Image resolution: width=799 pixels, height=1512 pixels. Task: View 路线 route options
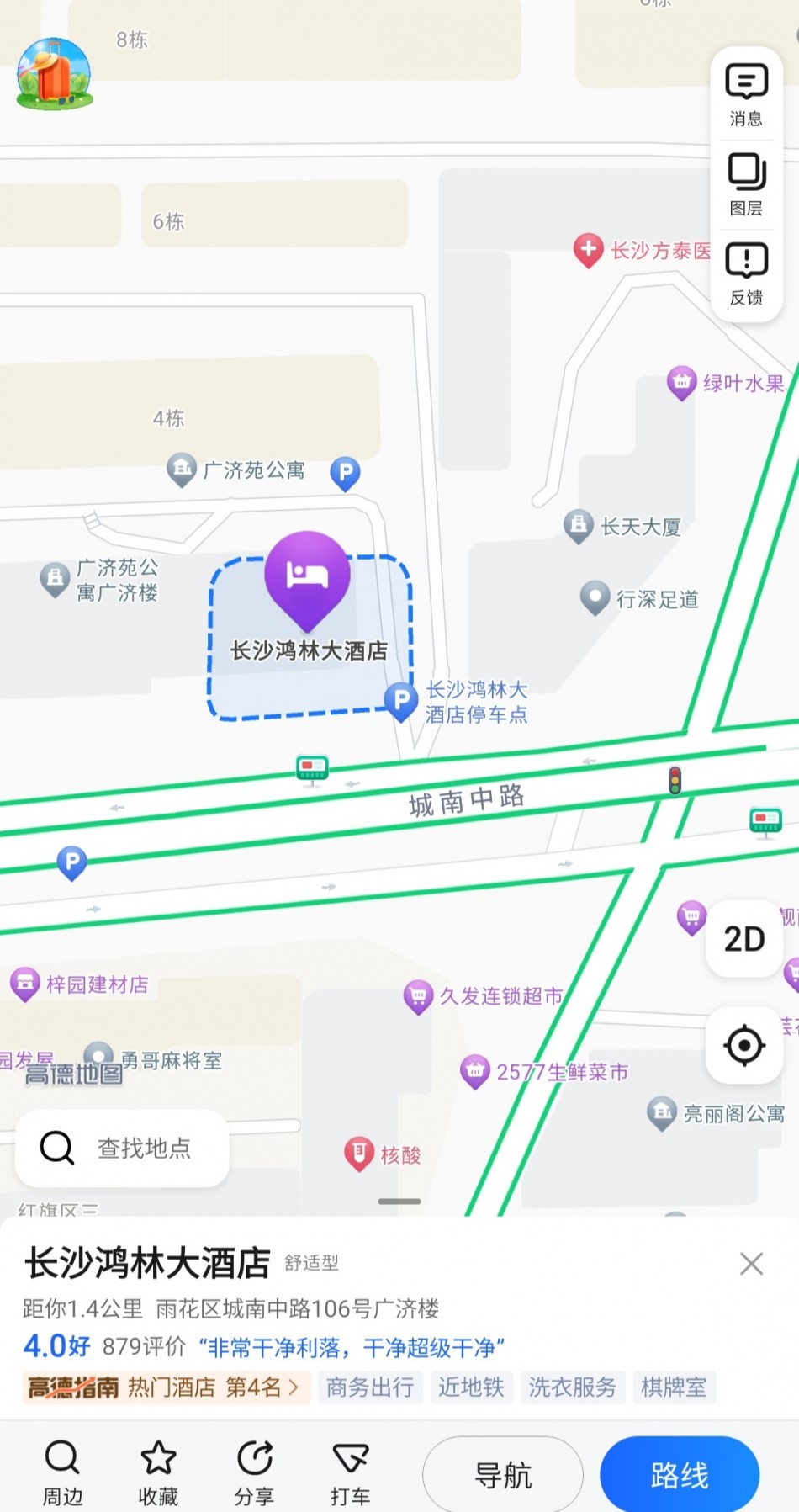pyautogui.click(x=680, y=1474)
